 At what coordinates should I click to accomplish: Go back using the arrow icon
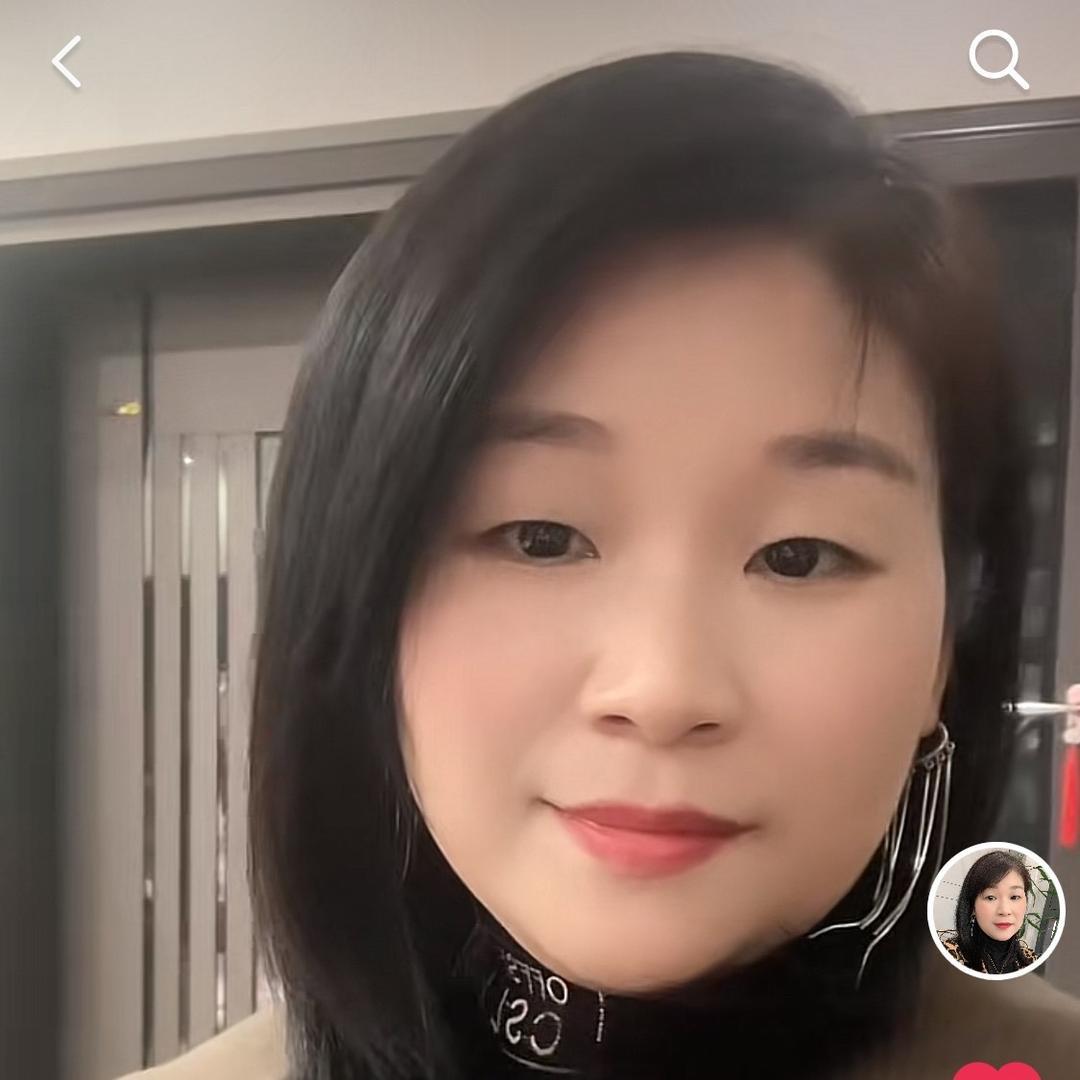tap(67, 62)
